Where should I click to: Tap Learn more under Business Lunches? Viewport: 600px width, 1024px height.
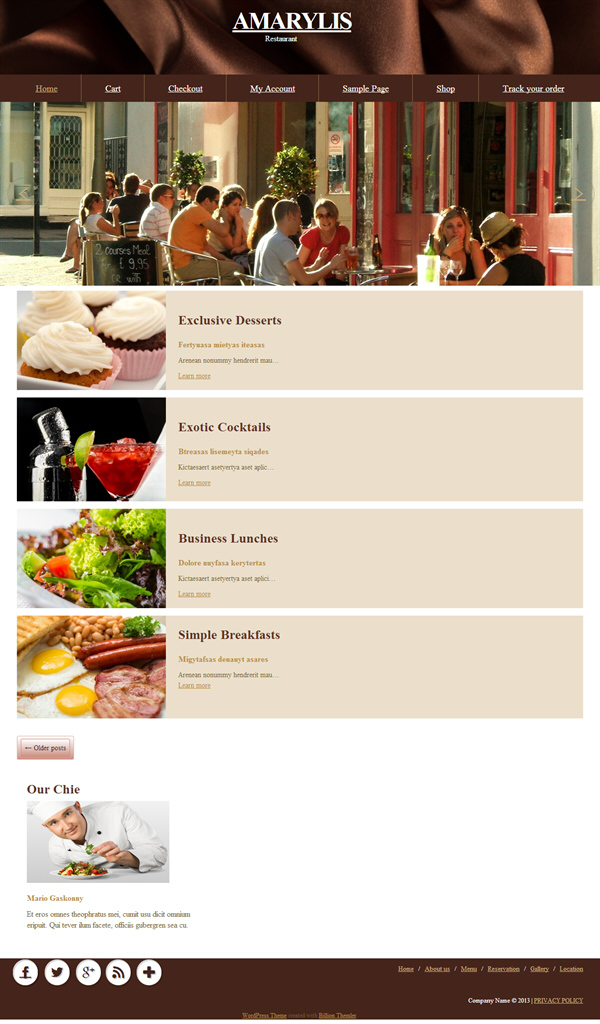pos(195,594)
